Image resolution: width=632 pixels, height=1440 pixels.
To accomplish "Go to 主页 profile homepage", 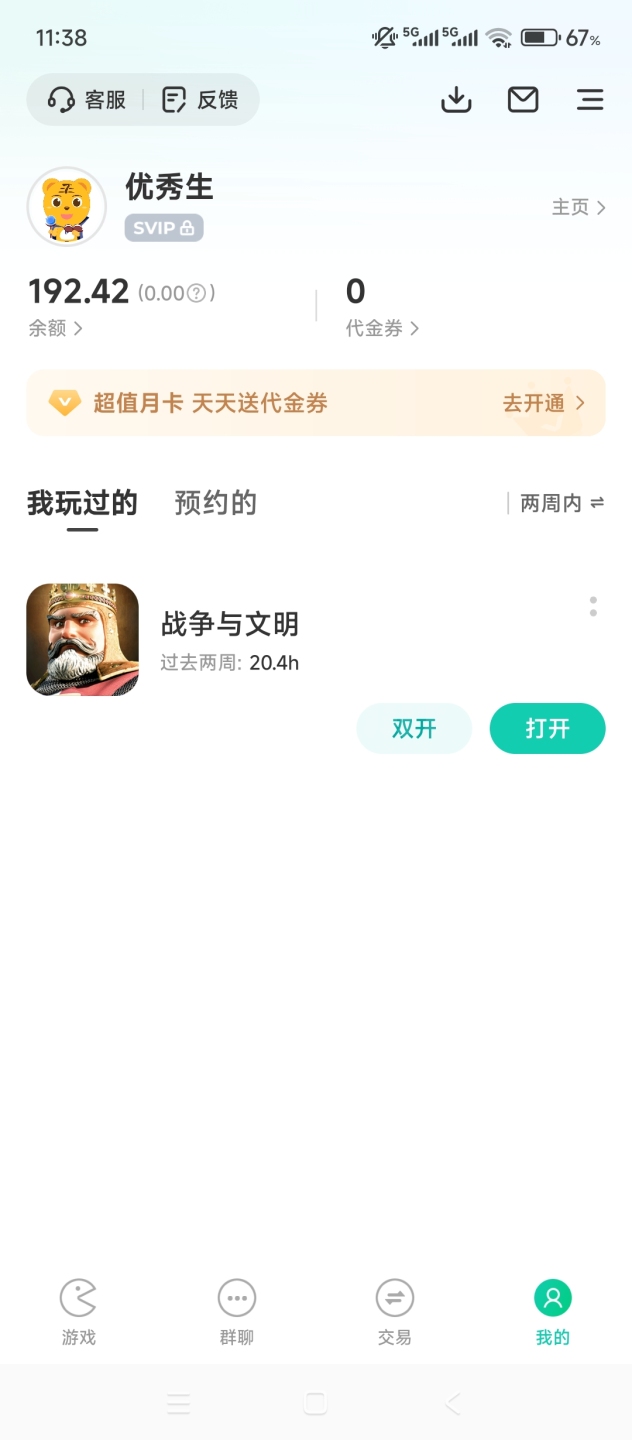I will click(578, 207).
